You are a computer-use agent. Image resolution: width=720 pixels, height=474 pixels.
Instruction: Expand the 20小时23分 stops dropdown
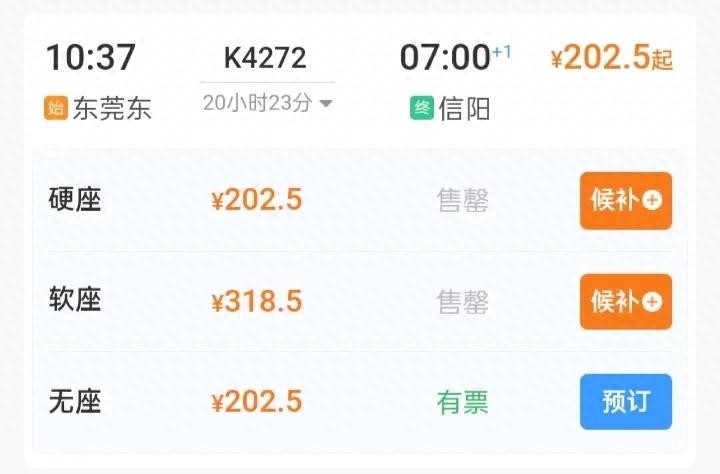click(268, 103)
